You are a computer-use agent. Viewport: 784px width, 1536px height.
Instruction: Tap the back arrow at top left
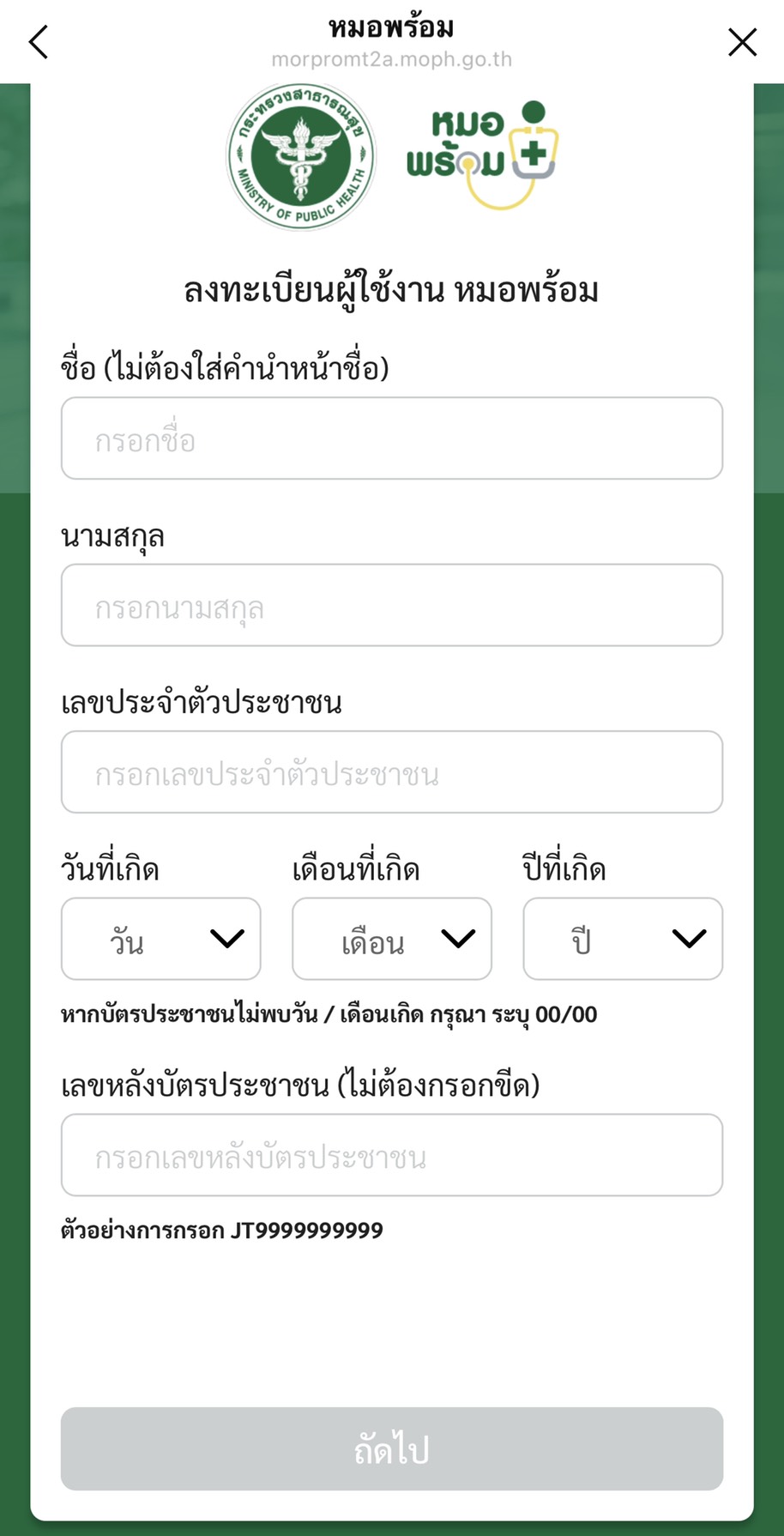[38, 41]
